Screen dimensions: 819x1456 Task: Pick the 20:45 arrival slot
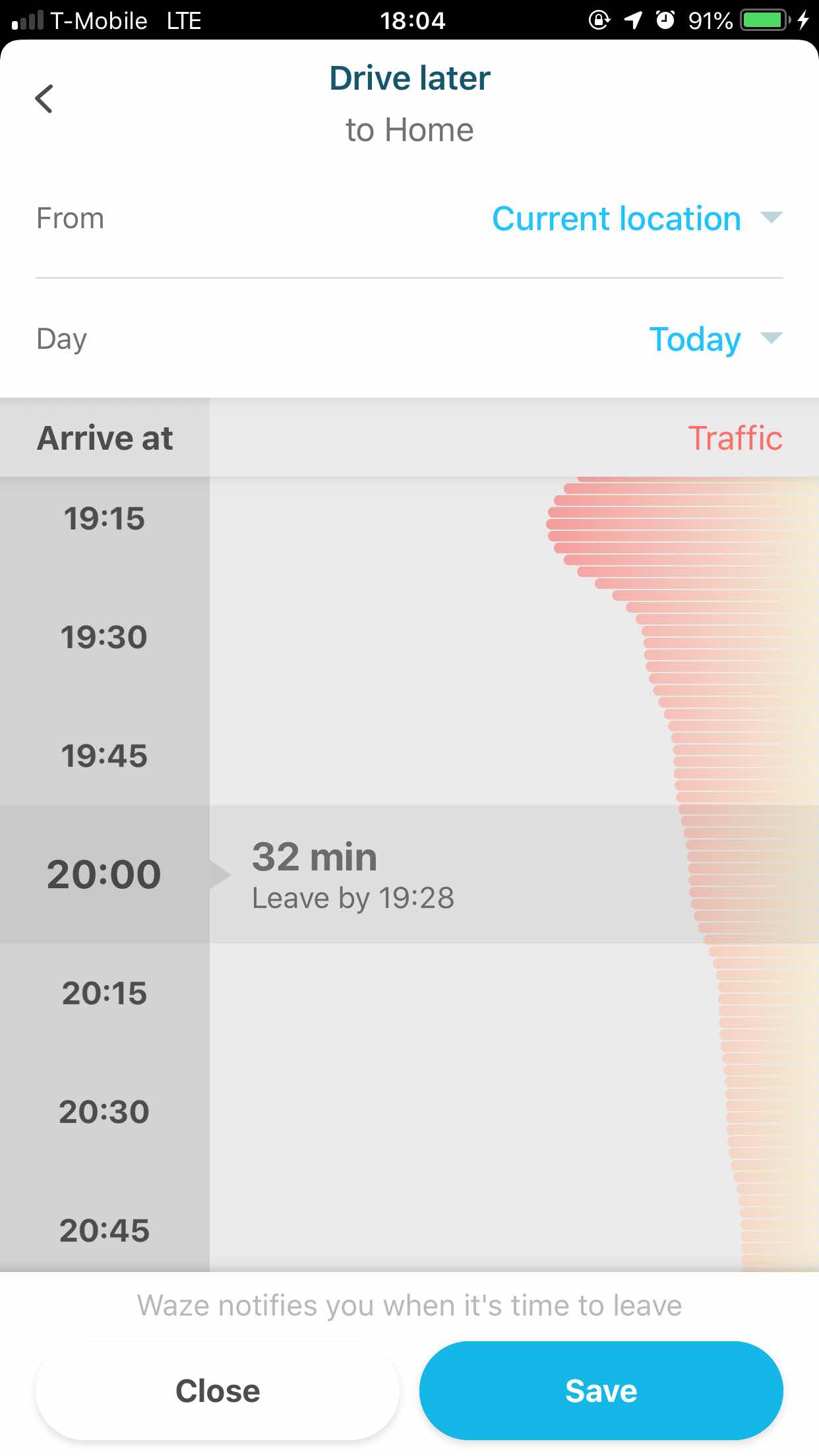104,1230
